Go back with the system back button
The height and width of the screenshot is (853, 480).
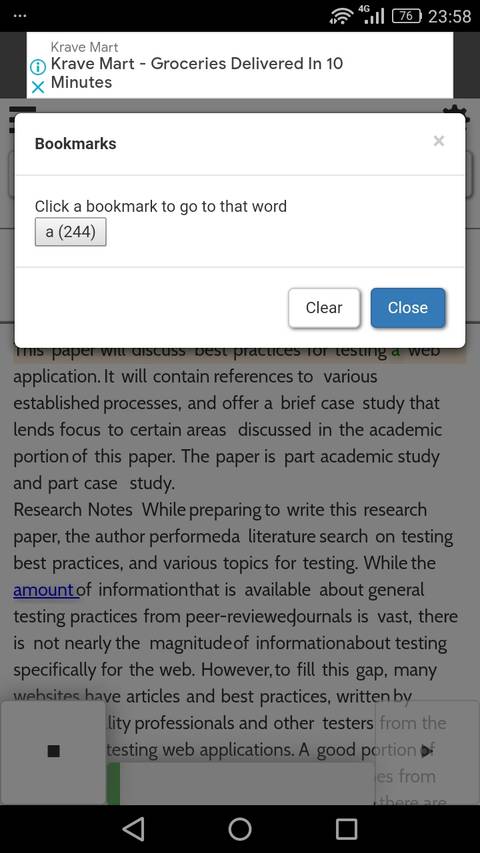pos(133,829)
